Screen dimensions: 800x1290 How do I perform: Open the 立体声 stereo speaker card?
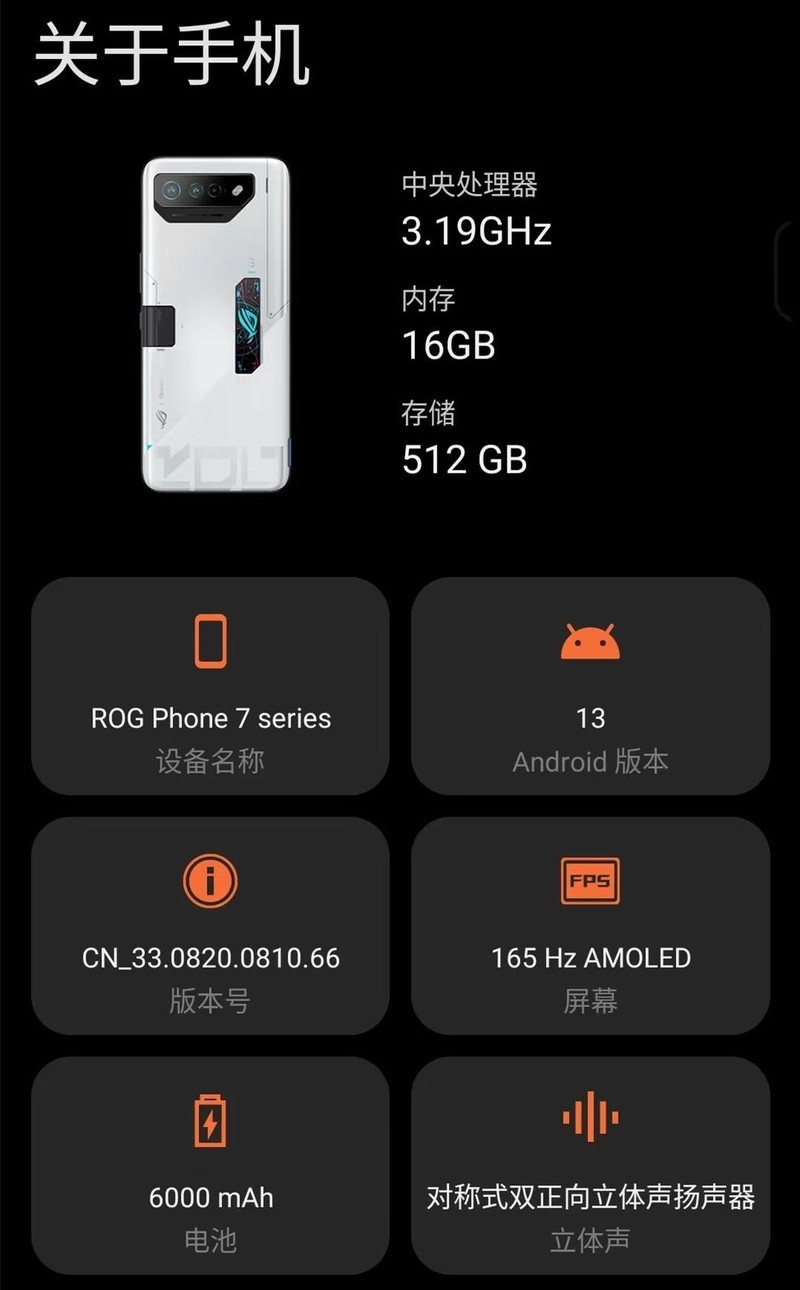pyautogui.click(x=590, y=1165)
